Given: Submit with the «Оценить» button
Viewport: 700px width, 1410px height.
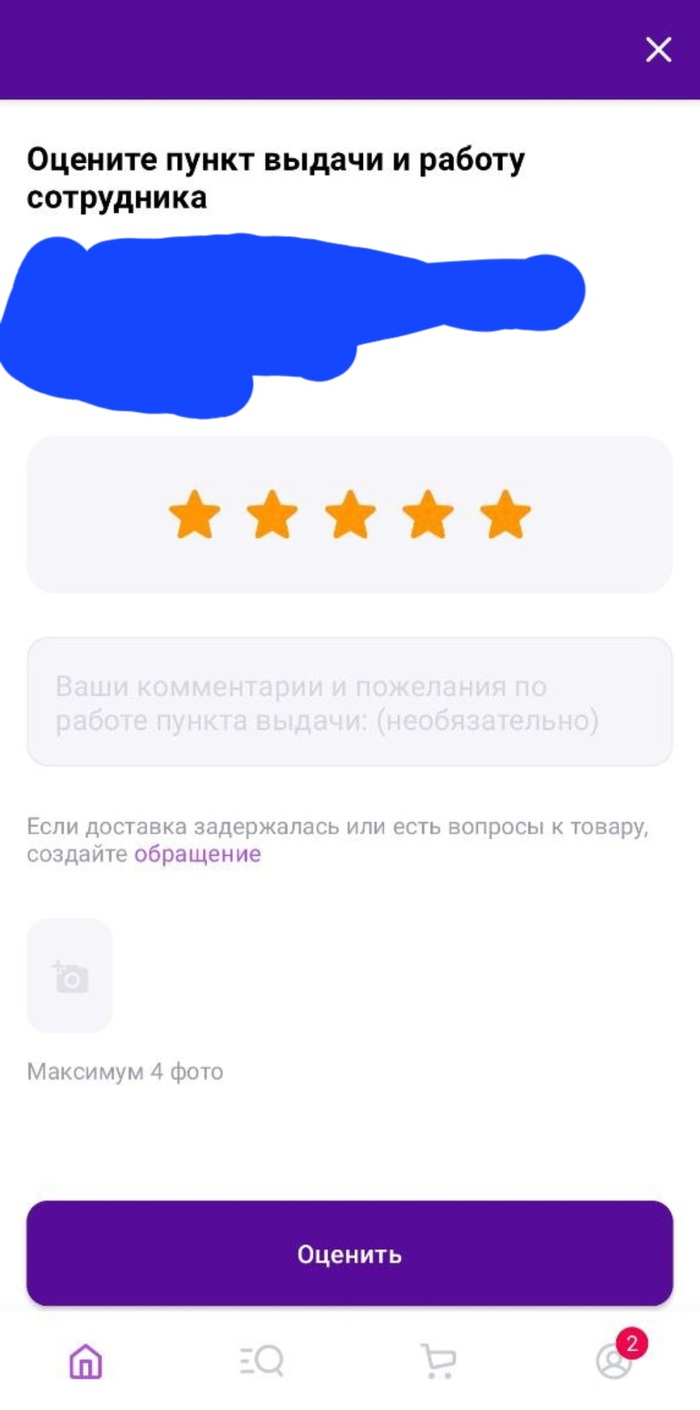Looking at the screenshot, I should [x=349, y=1254].
